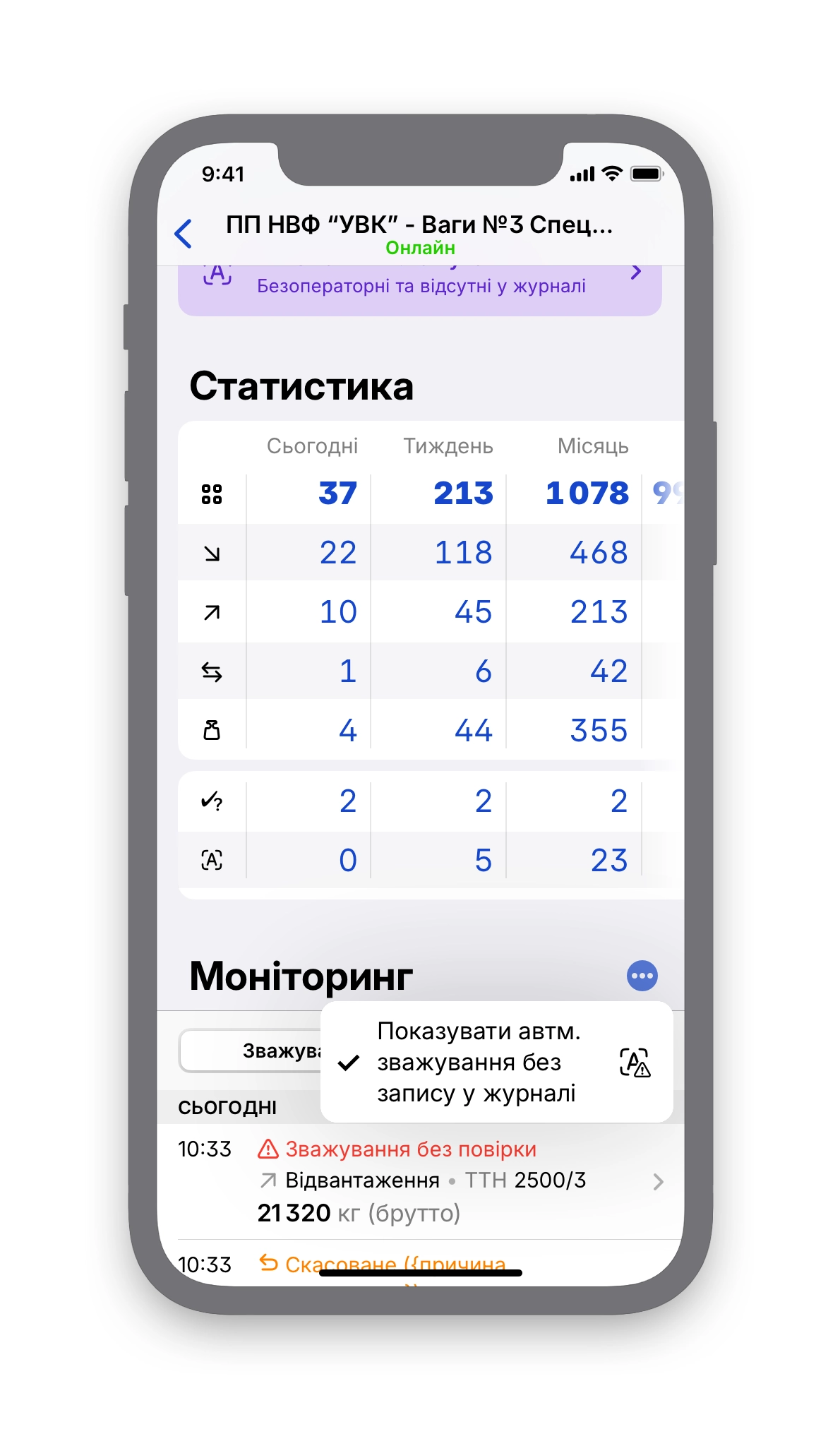Open the Моніторинг options menu

[x=642, y=976]
